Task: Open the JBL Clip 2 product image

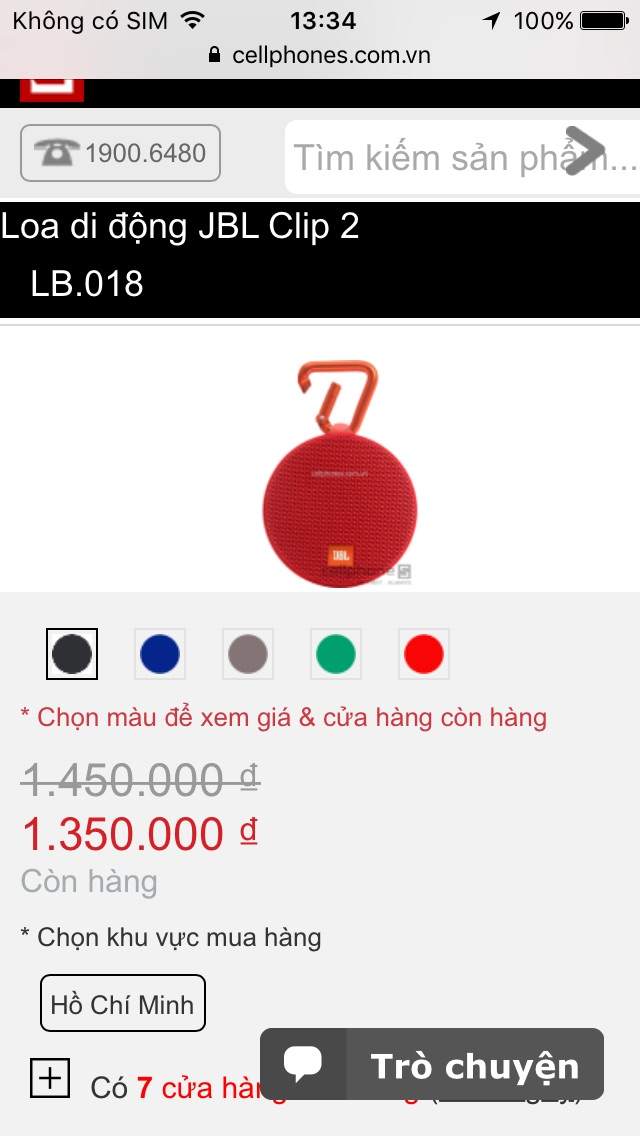Action: pyautogui.click(x=339, y=472)
